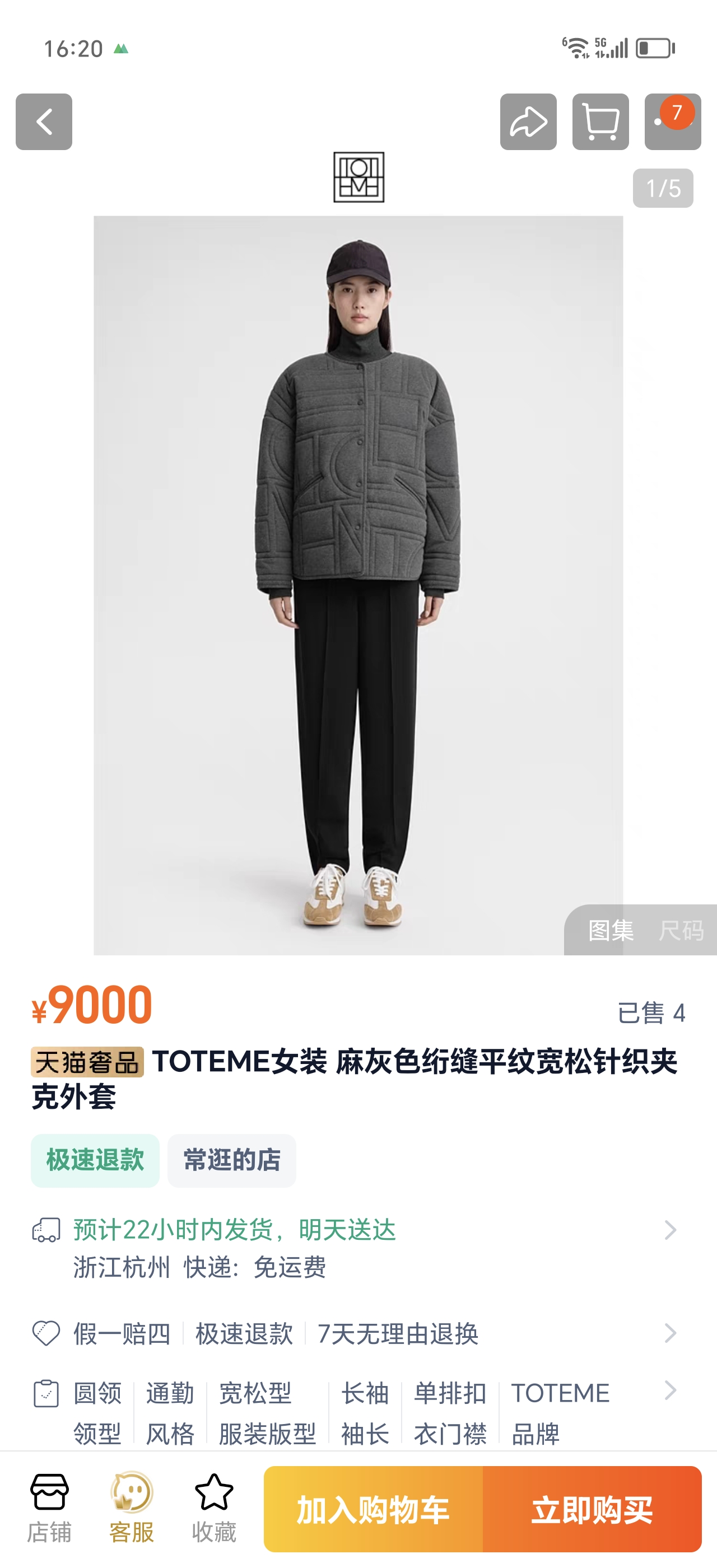717x1568 pixels.
Task: Open the main product photo
Action: pos(358,584)
